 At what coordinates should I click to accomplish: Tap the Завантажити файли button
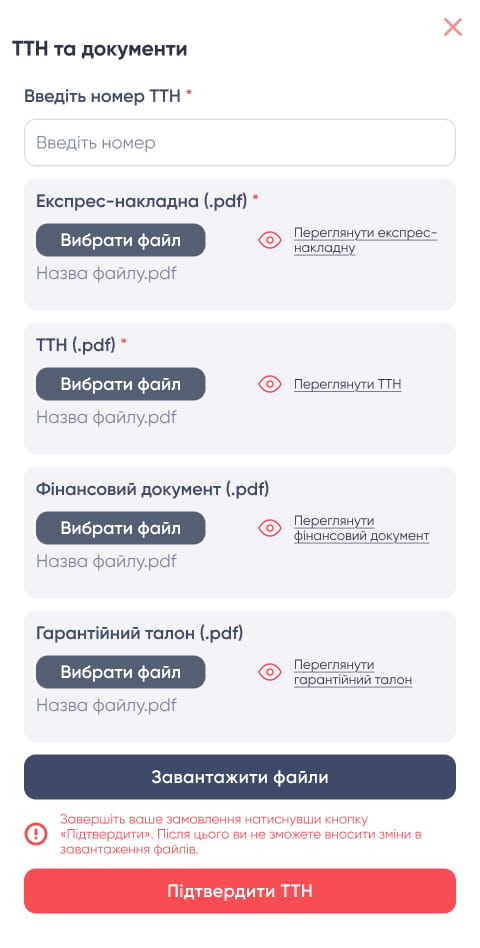coord(240,777)
